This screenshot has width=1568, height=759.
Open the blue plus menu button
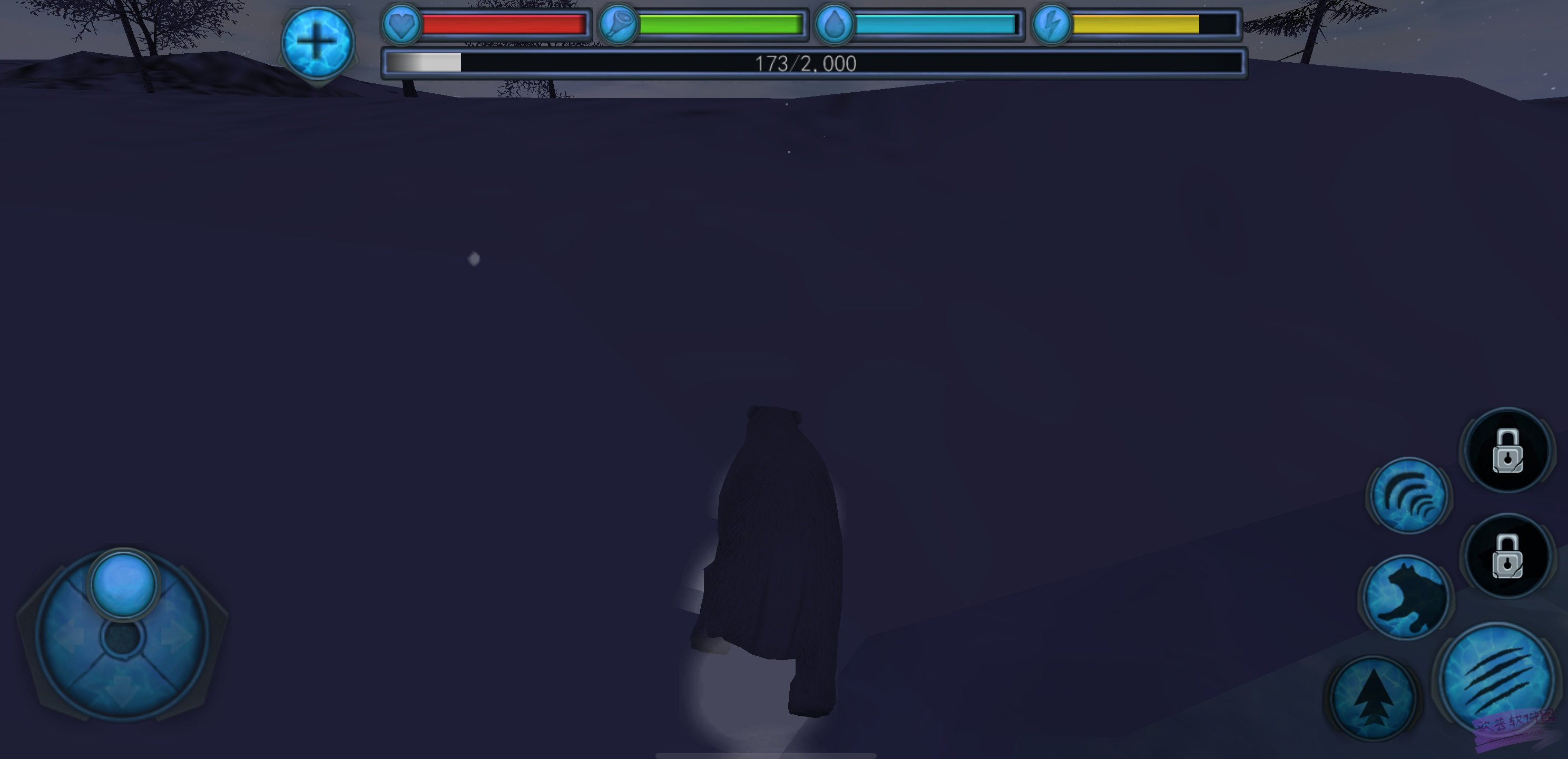317,43
